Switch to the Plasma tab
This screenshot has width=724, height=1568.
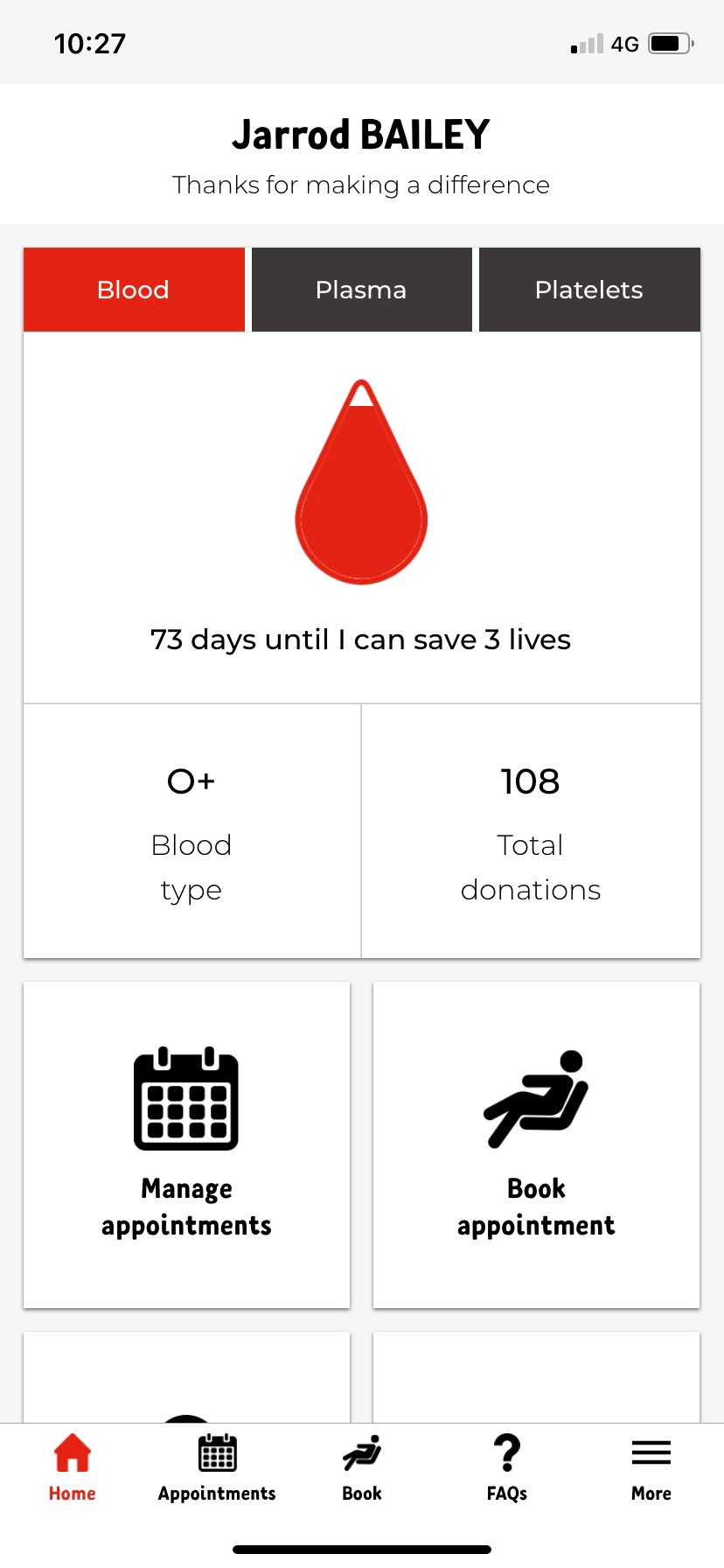pyautogui.click(x=361, y=290)
